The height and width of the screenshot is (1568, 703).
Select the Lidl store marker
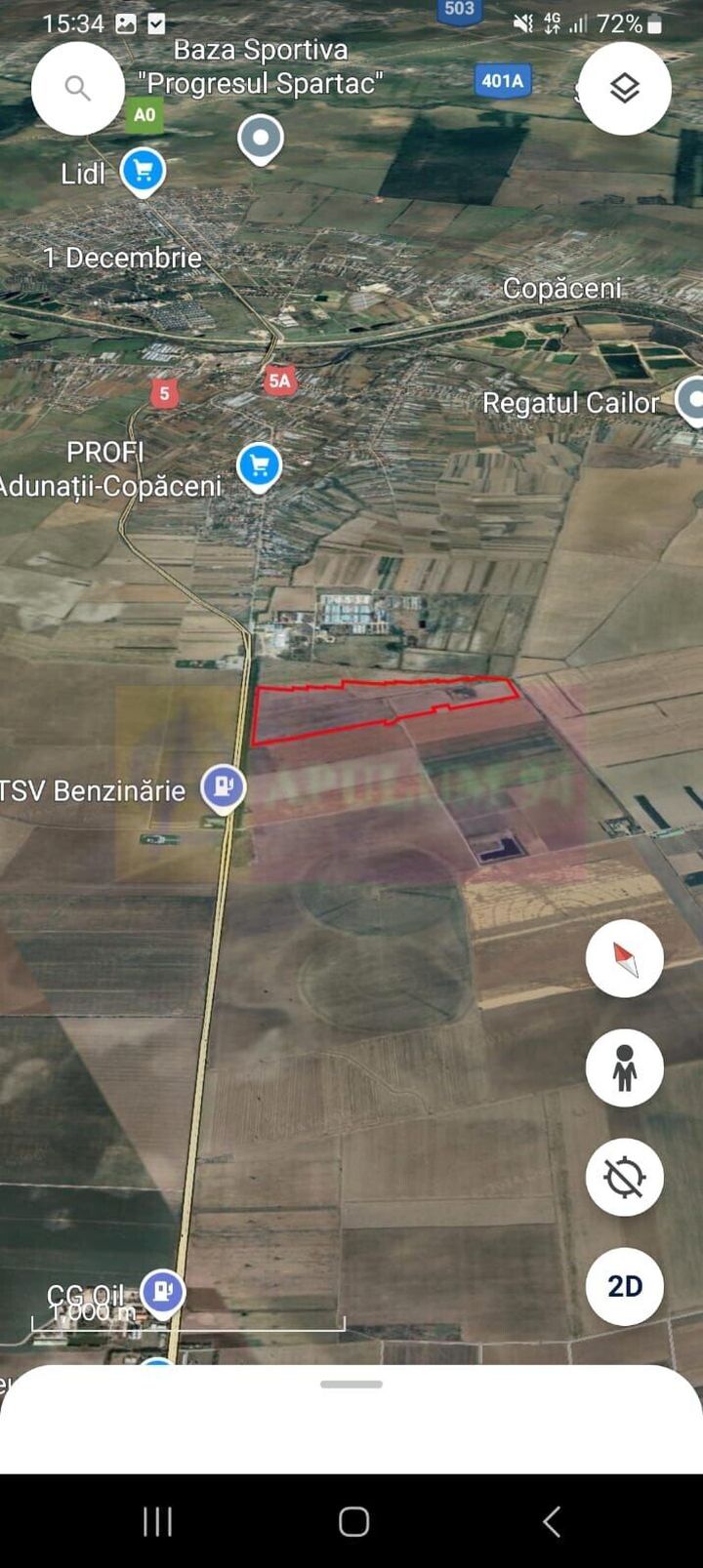(144, 172)
